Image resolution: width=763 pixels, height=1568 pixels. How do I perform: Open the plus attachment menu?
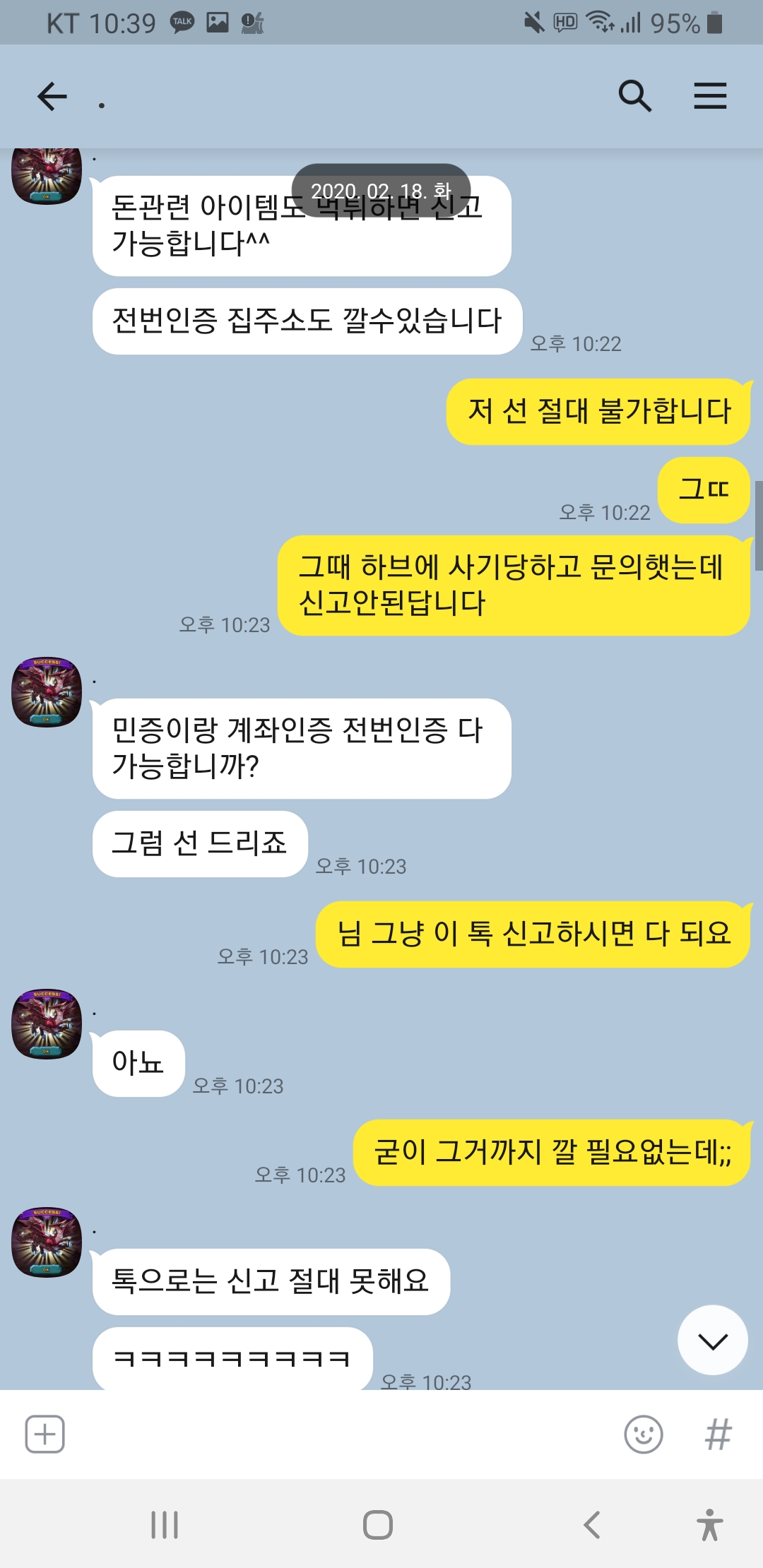(45, 1435)
